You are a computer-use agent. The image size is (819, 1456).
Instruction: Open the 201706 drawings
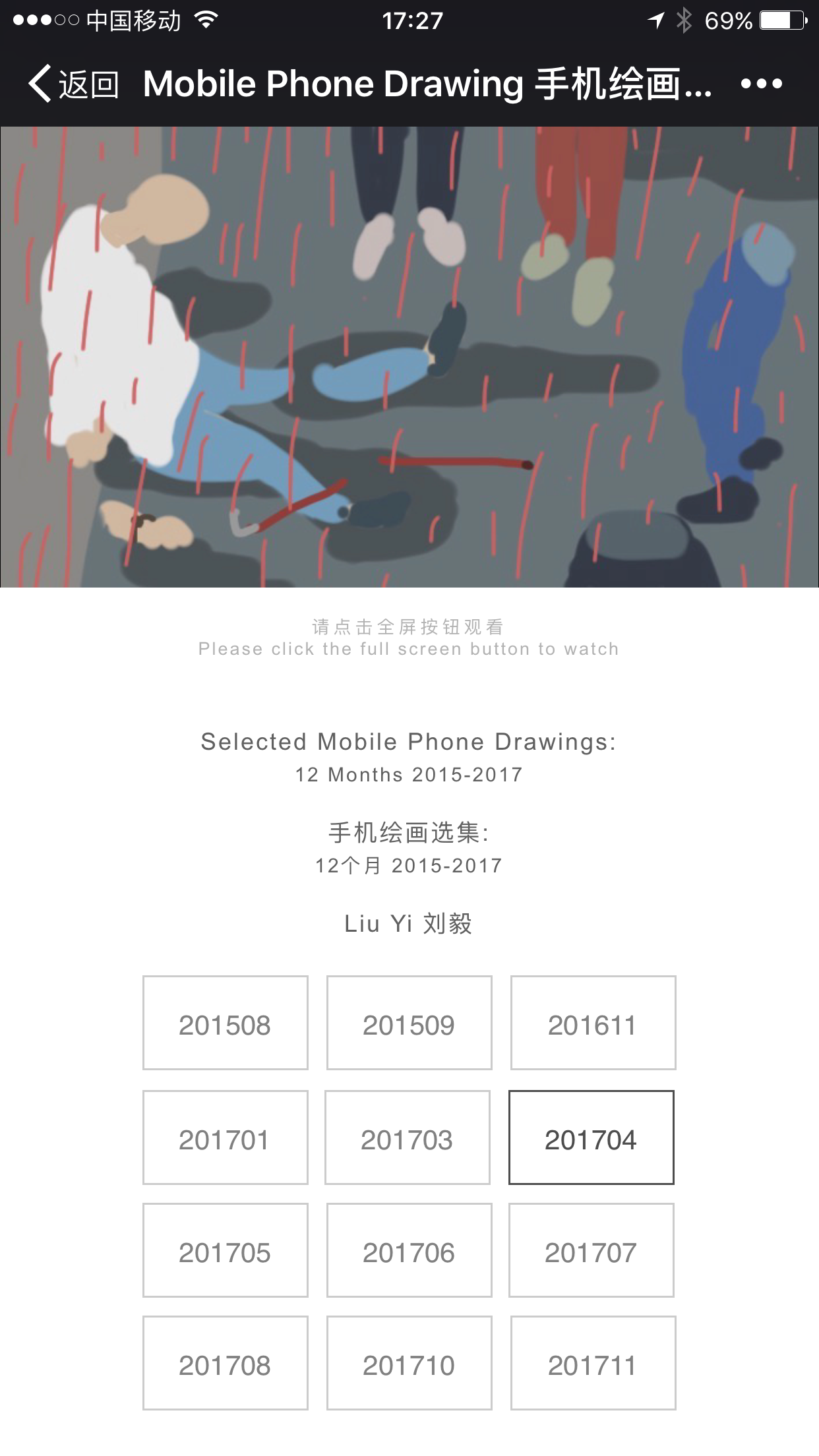(409, 1250)
